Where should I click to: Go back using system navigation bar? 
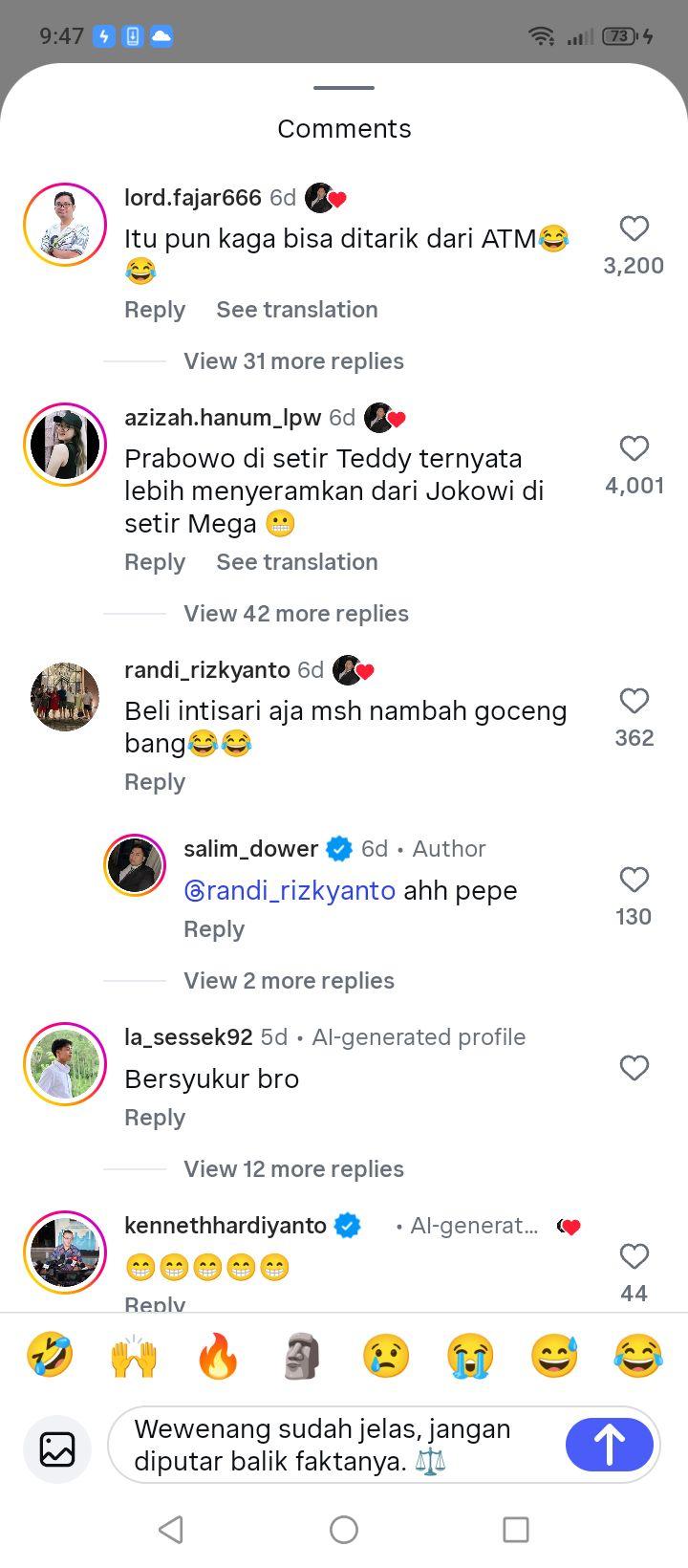click(171, 1530)
